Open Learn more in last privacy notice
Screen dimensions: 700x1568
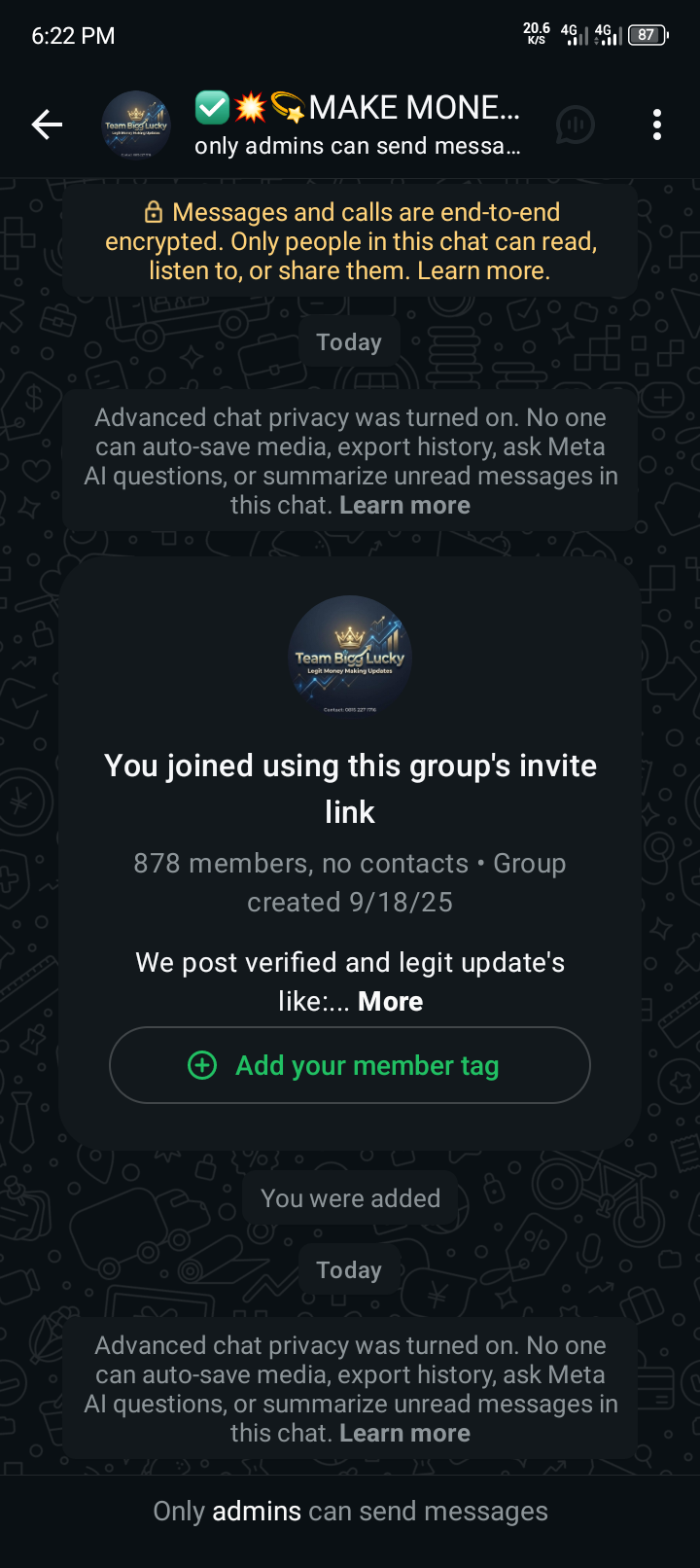(x=404, y=1434)
